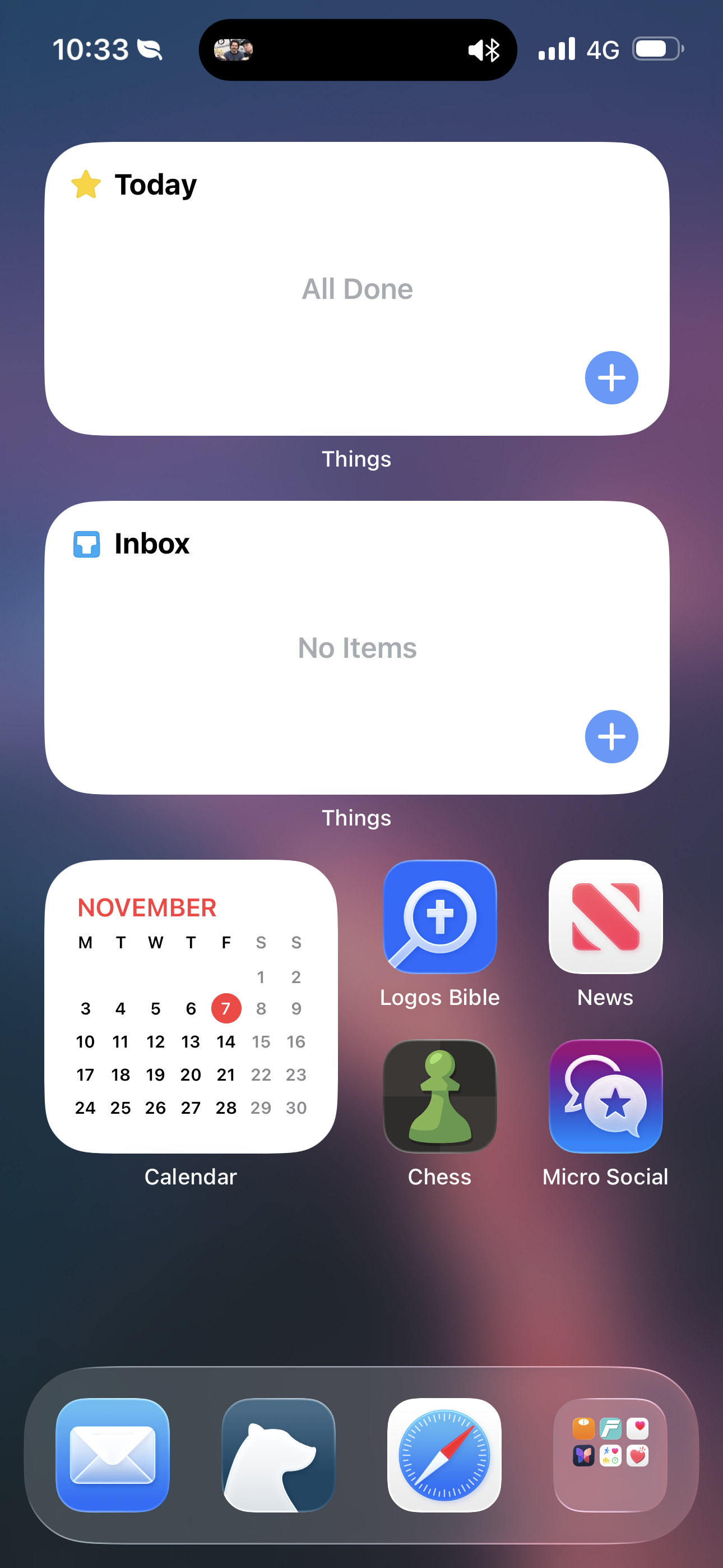Tap NOVEMBER header on the Calendar widget

(x=147, y=907)
